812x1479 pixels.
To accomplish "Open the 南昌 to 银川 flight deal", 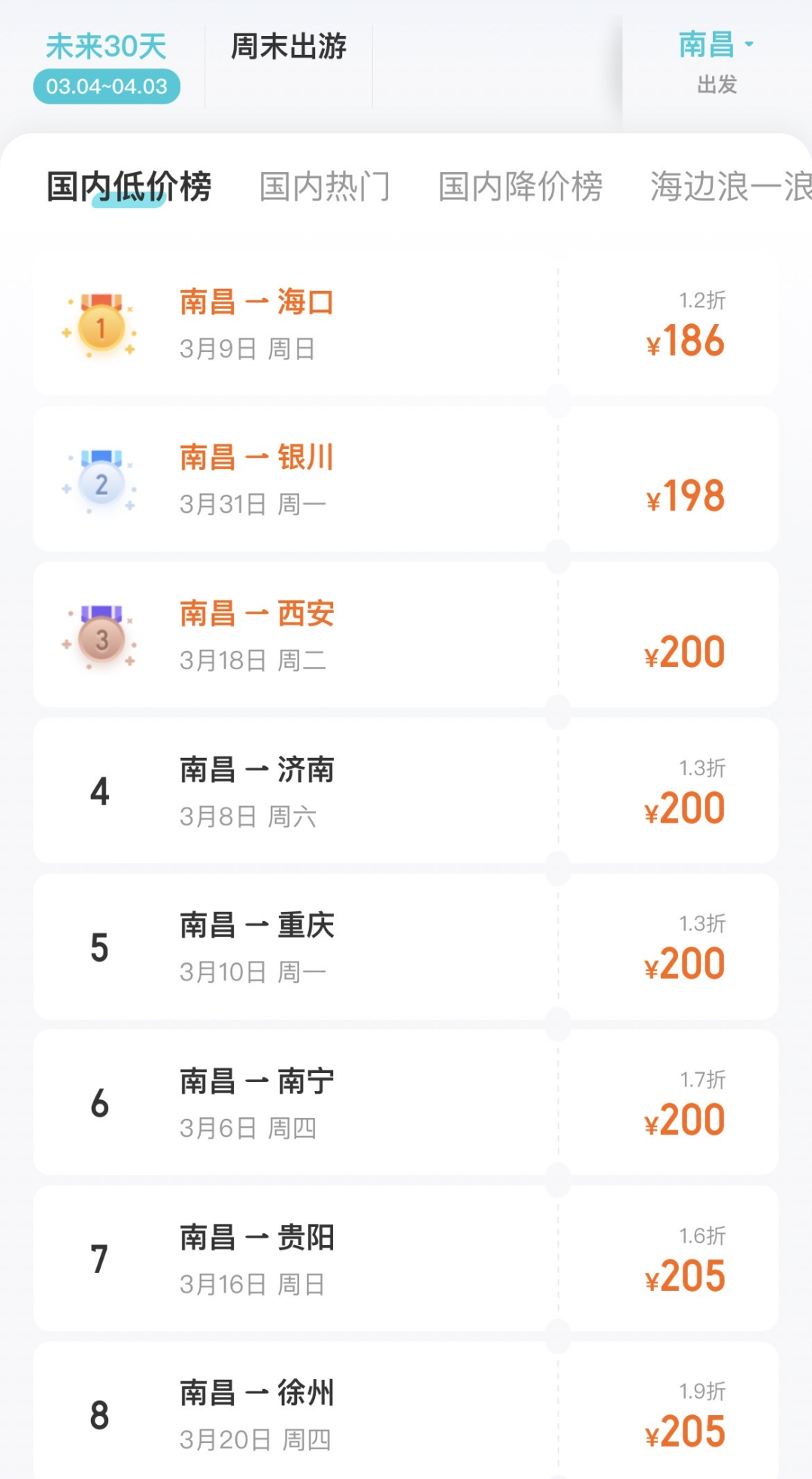I will point(405,480).
